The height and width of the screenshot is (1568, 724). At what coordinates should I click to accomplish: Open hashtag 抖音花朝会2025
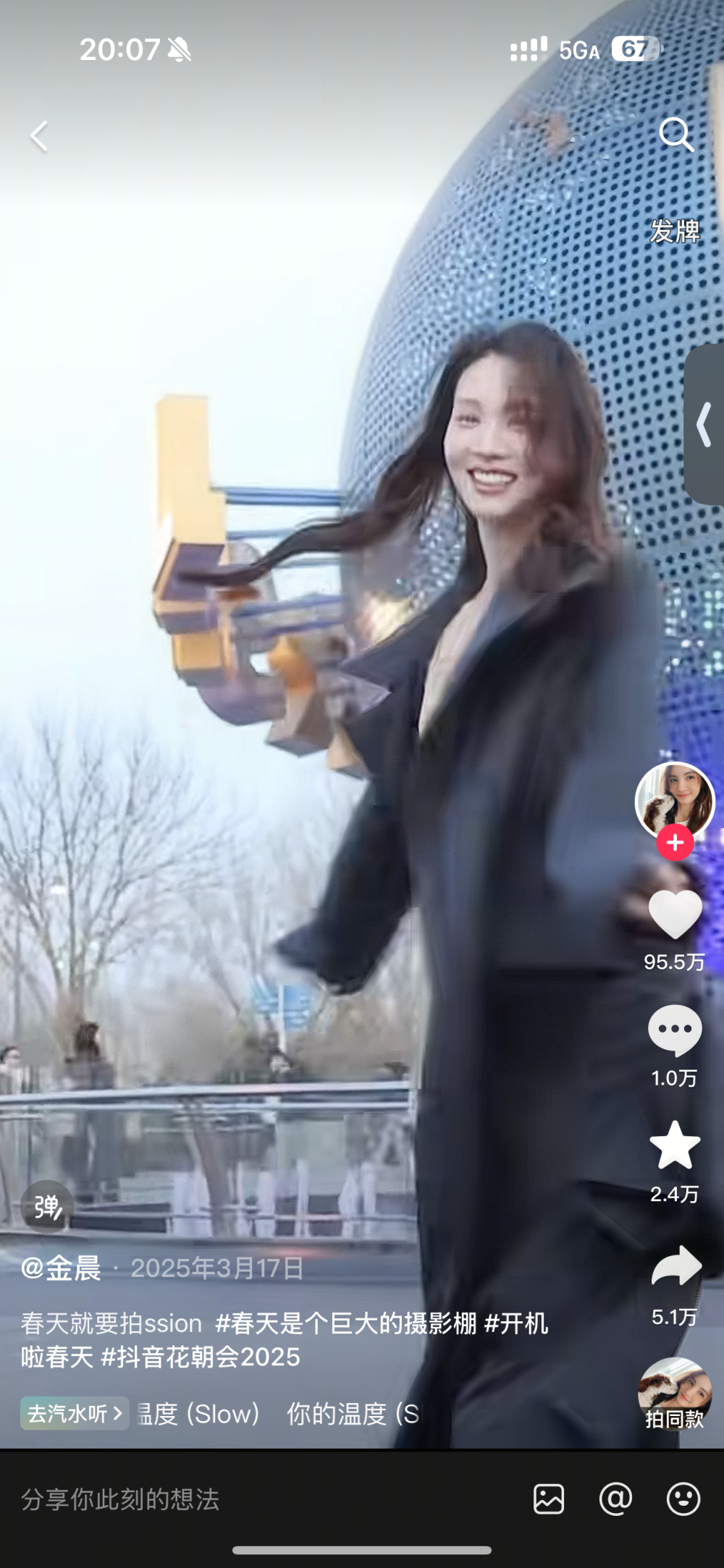201,1355
